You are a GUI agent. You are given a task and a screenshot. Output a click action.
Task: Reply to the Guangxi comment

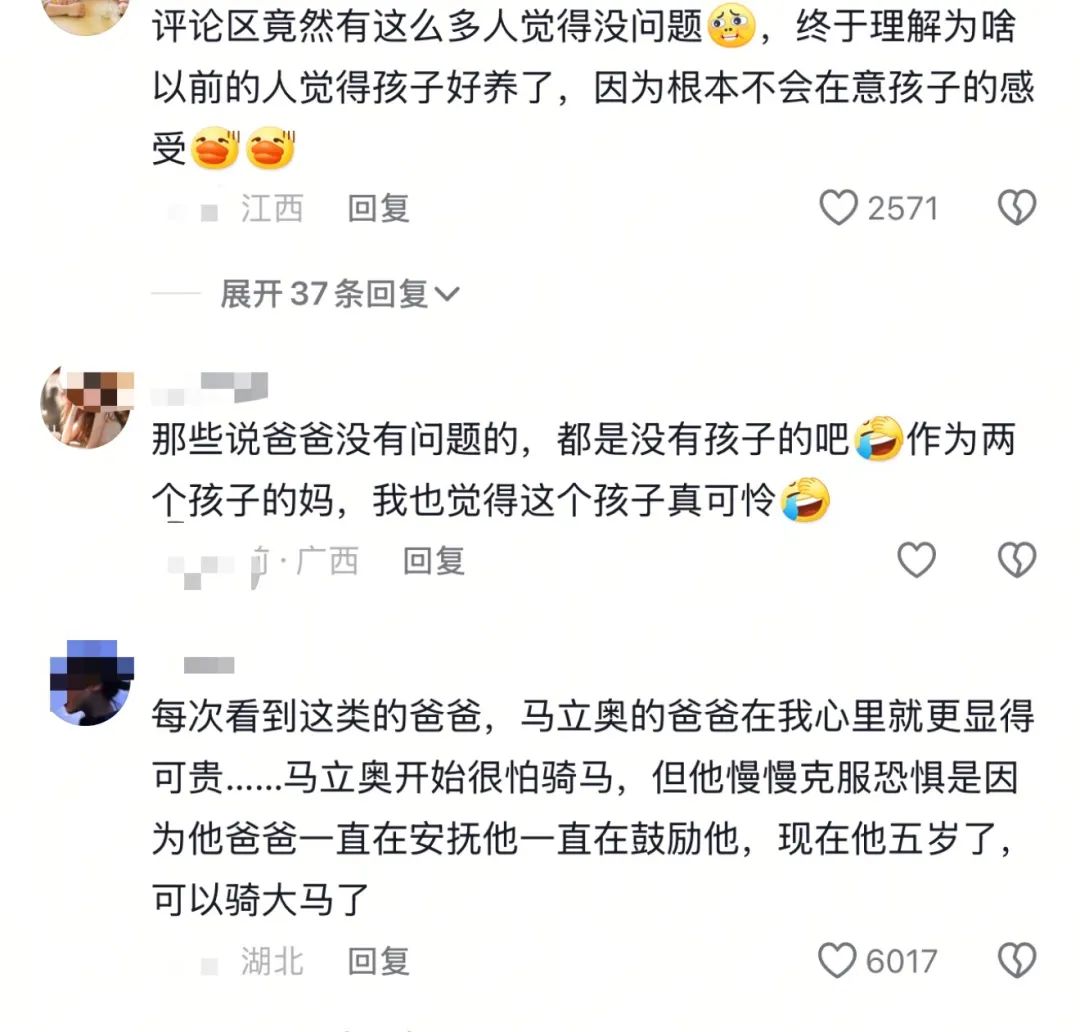(434, 561)
